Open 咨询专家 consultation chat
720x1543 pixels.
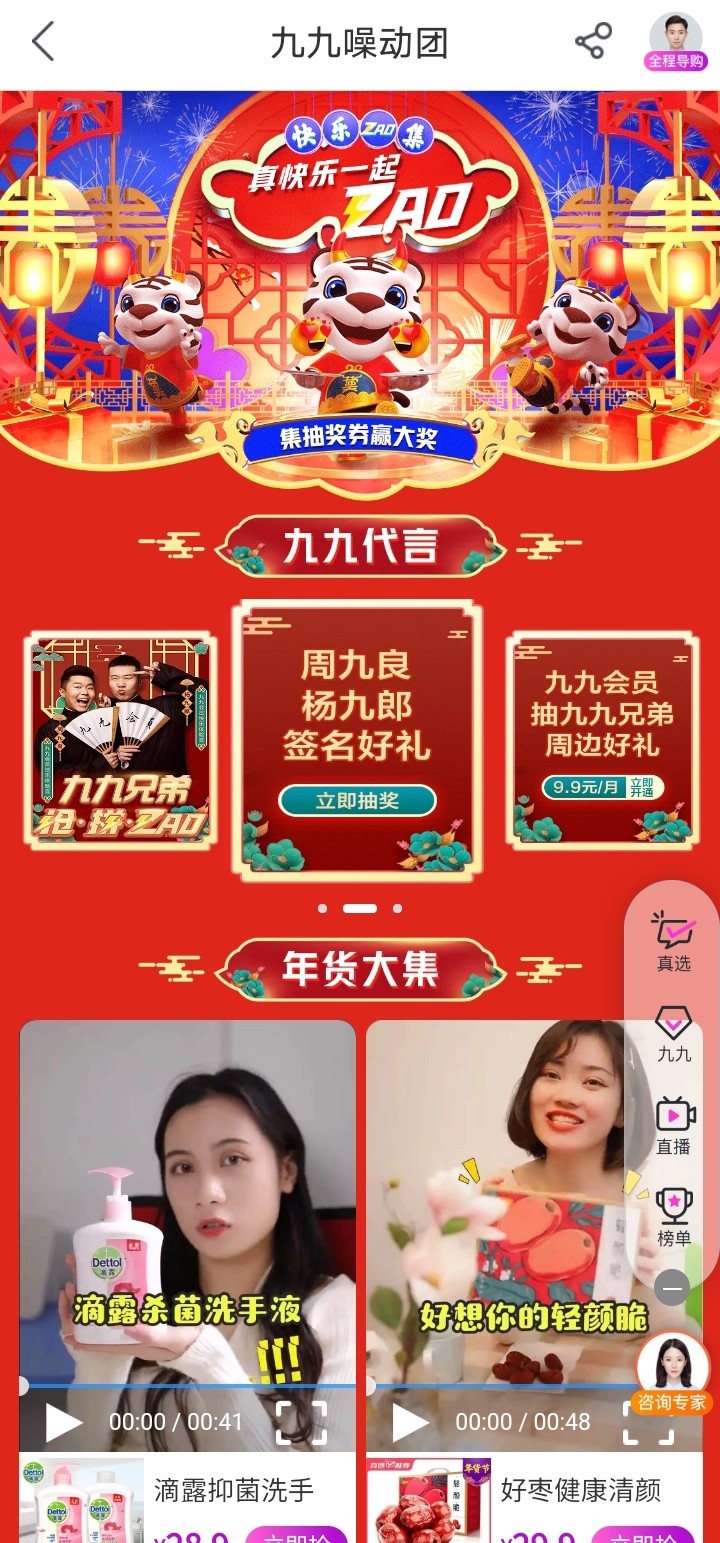pos(673,1372)
